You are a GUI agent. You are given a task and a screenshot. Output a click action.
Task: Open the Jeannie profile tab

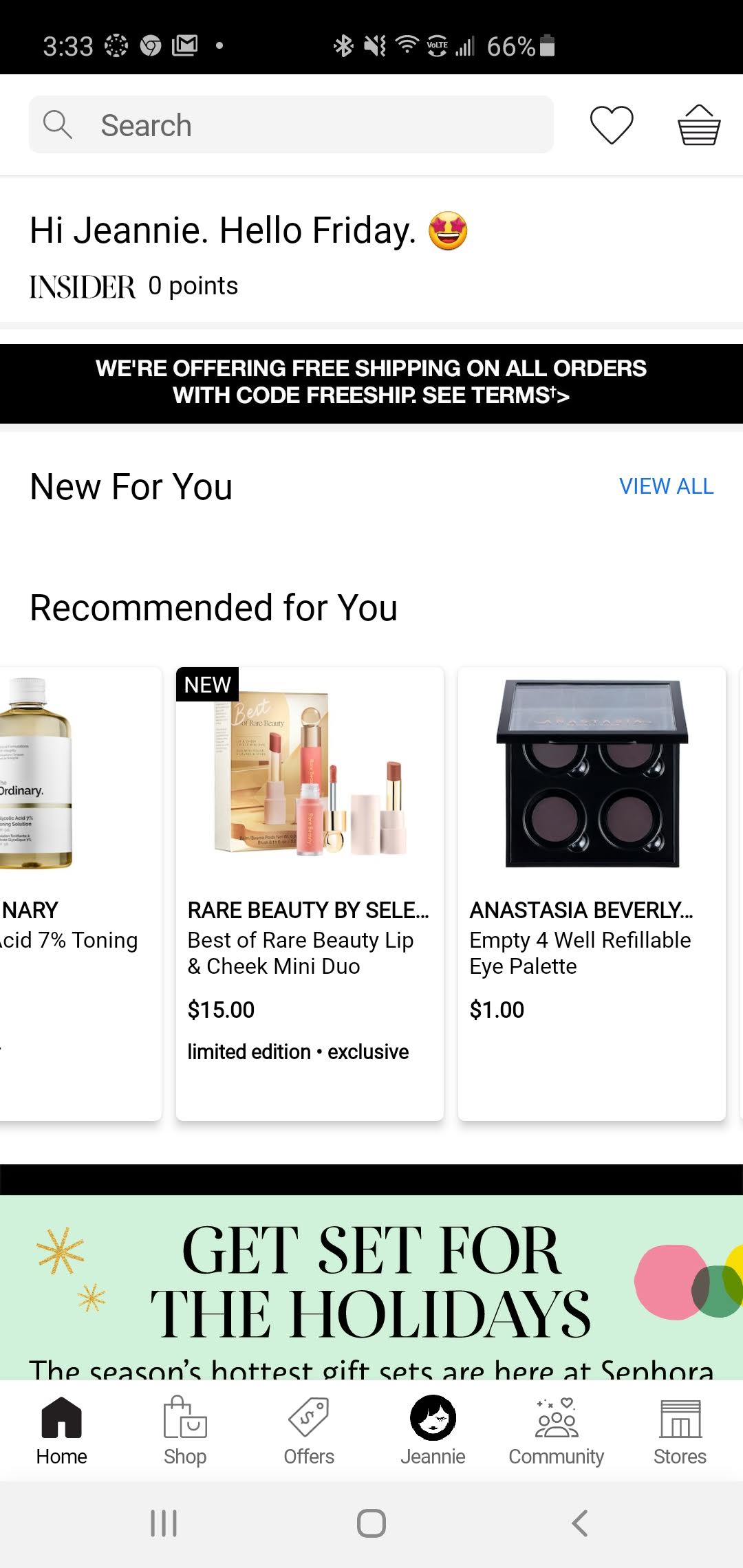coord(433,1430)
